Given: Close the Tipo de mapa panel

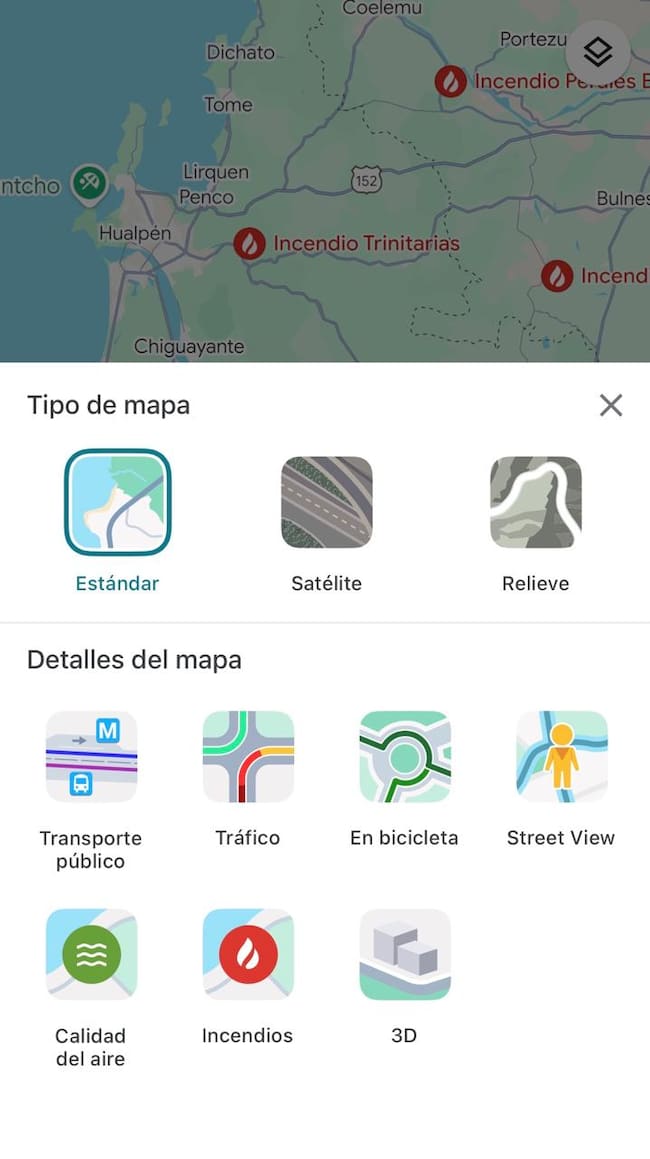Looking at the screenshot, I should point(610,405).
